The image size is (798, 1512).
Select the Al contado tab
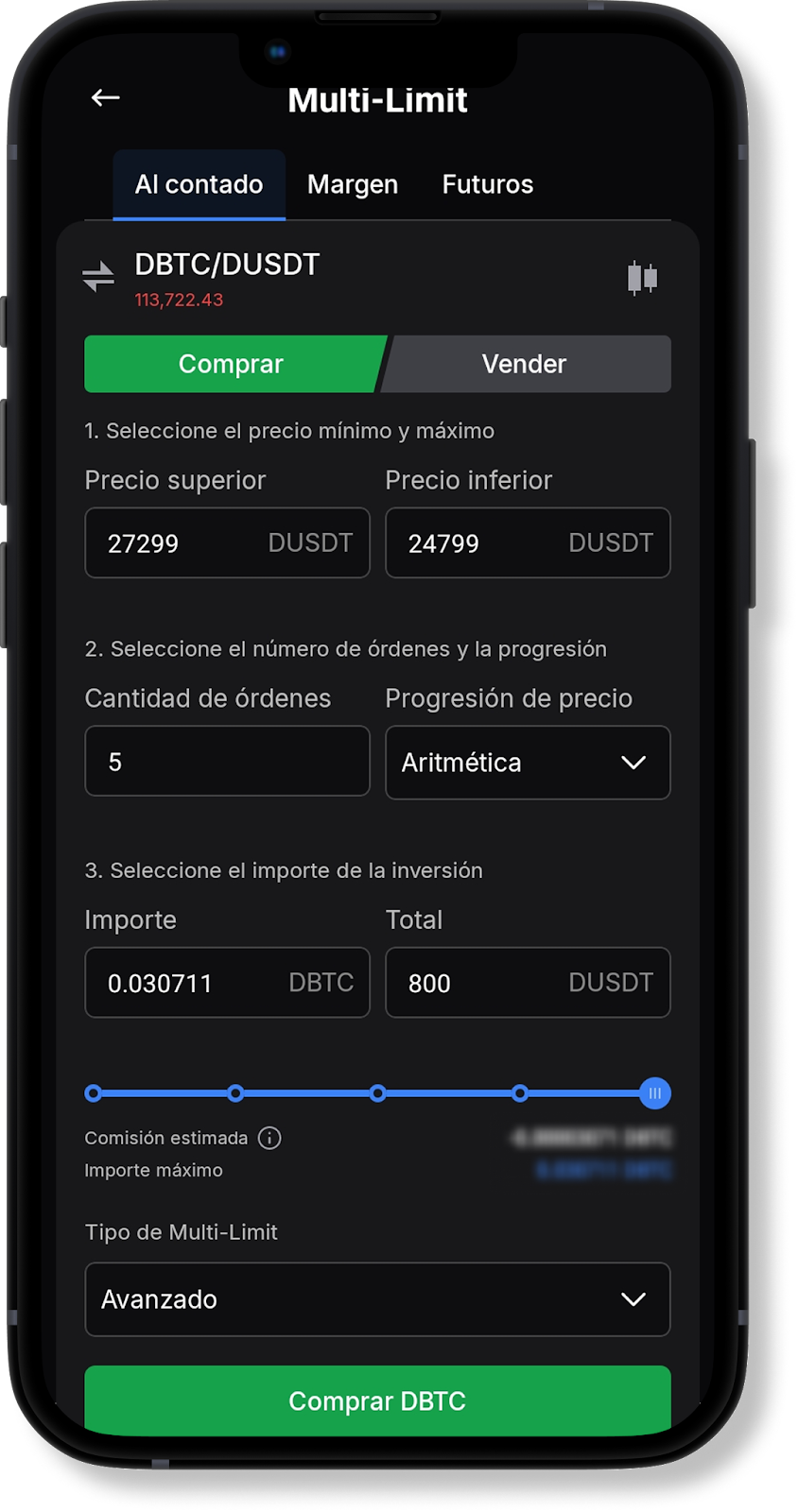pyautogui.click(x=199, y=184)
